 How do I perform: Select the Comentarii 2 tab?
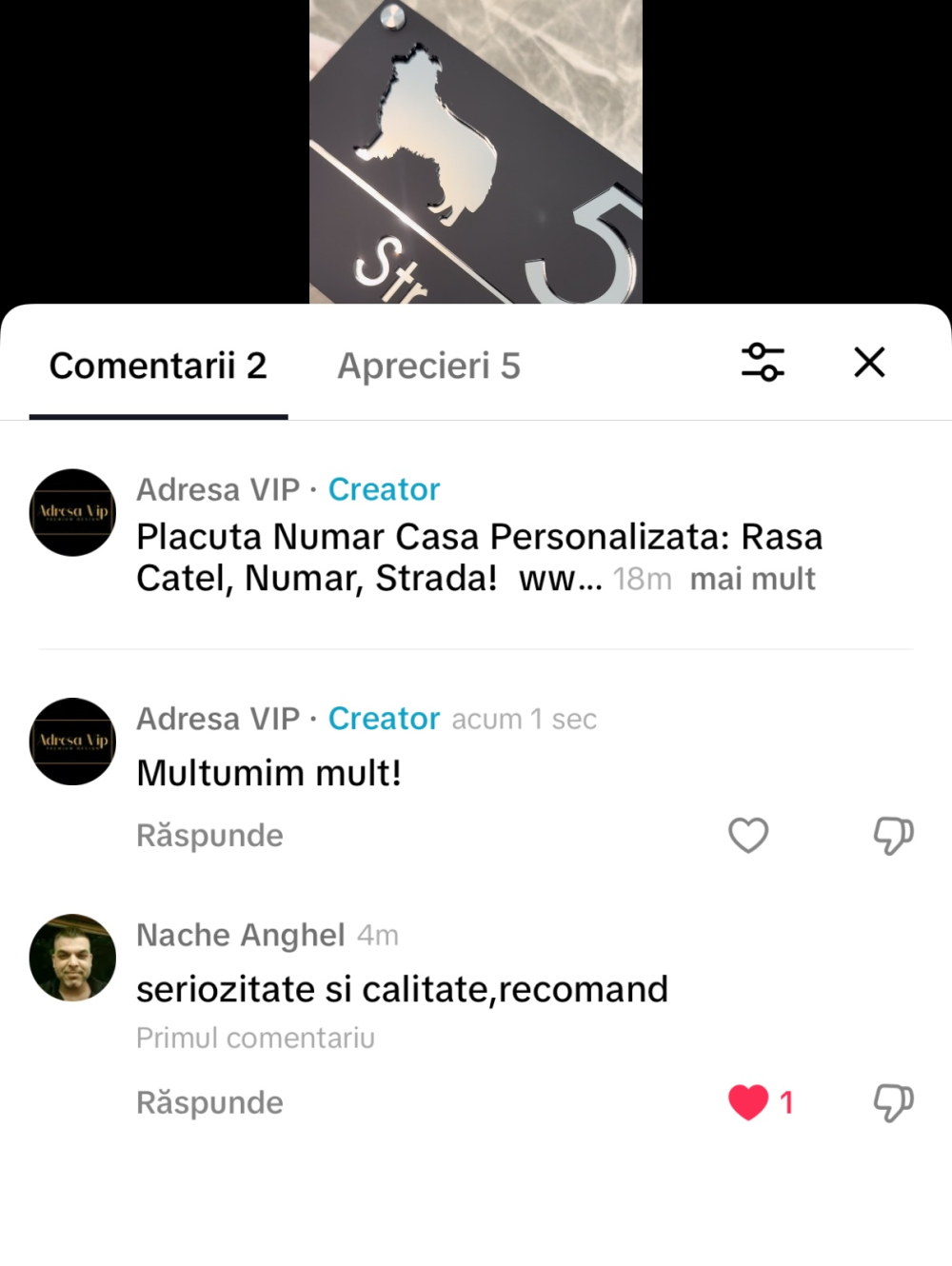[x=158, y=366]
